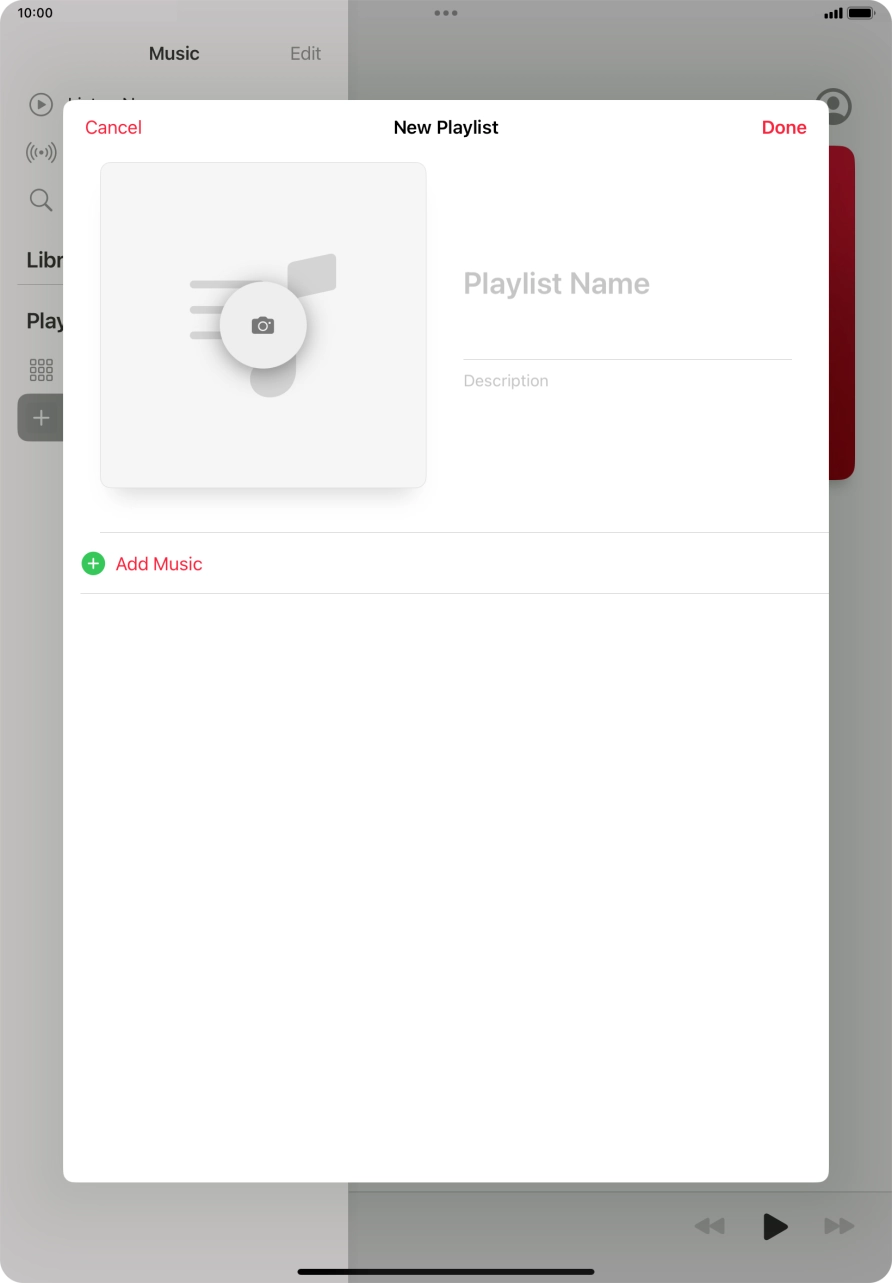Tap the new playlist plus icon in sidebar
892x1283 pixels.
(x=40, y=417)
